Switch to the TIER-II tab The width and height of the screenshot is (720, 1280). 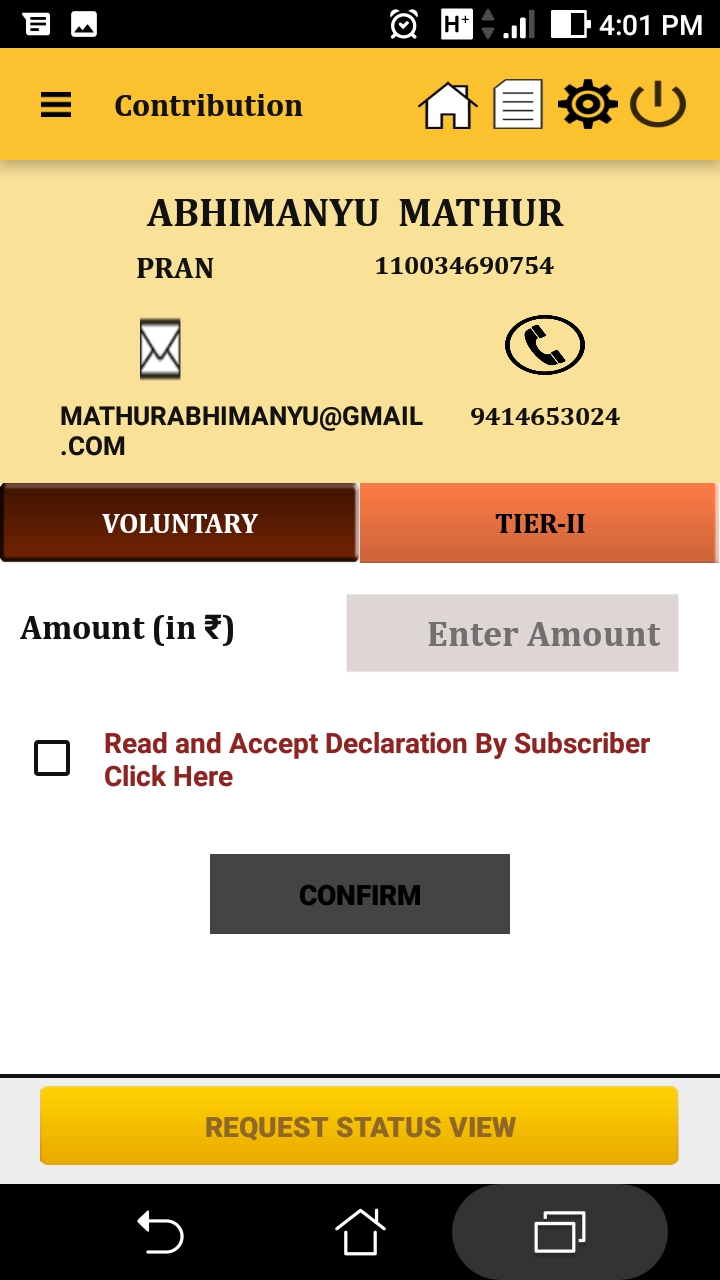coord(539,523)
